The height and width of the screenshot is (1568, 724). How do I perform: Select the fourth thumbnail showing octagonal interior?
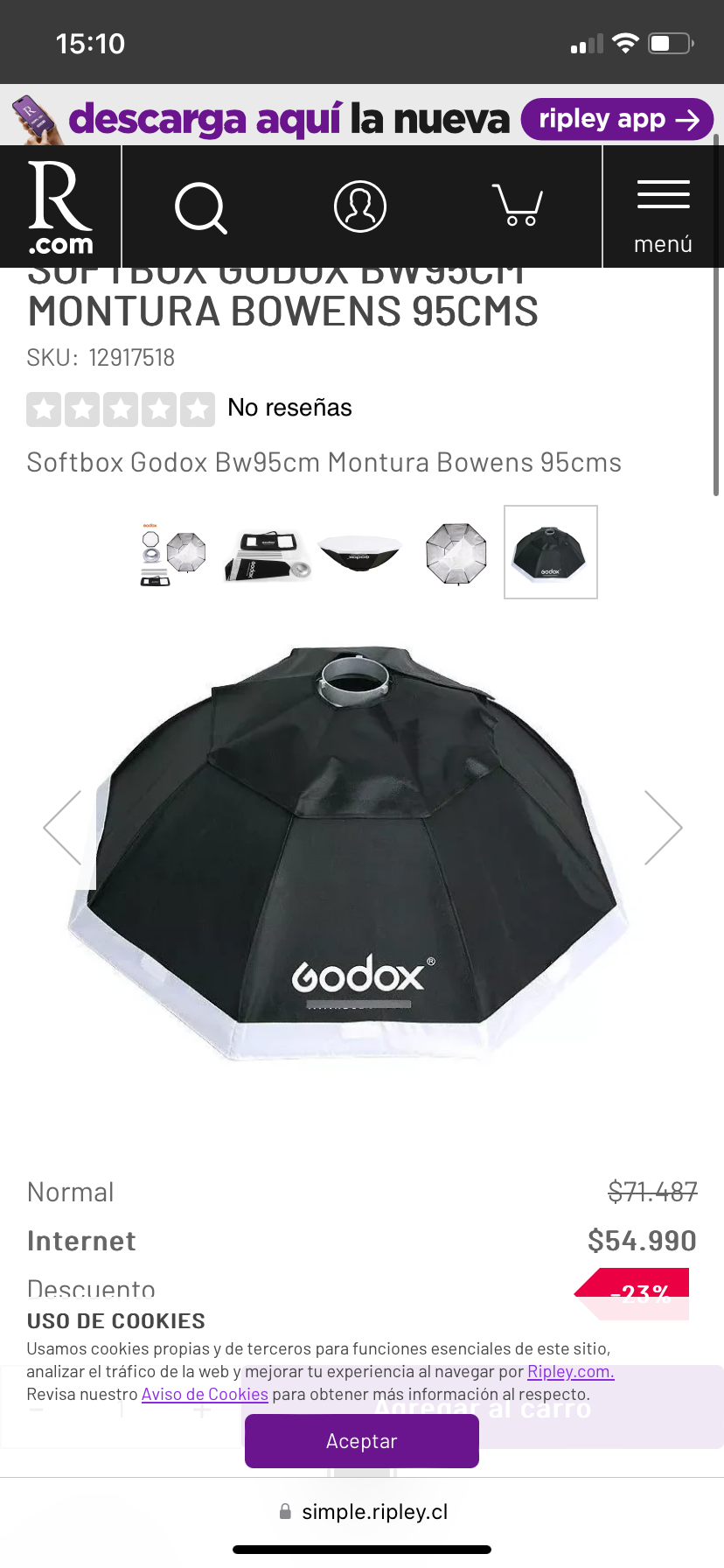[x=456, y=553]
